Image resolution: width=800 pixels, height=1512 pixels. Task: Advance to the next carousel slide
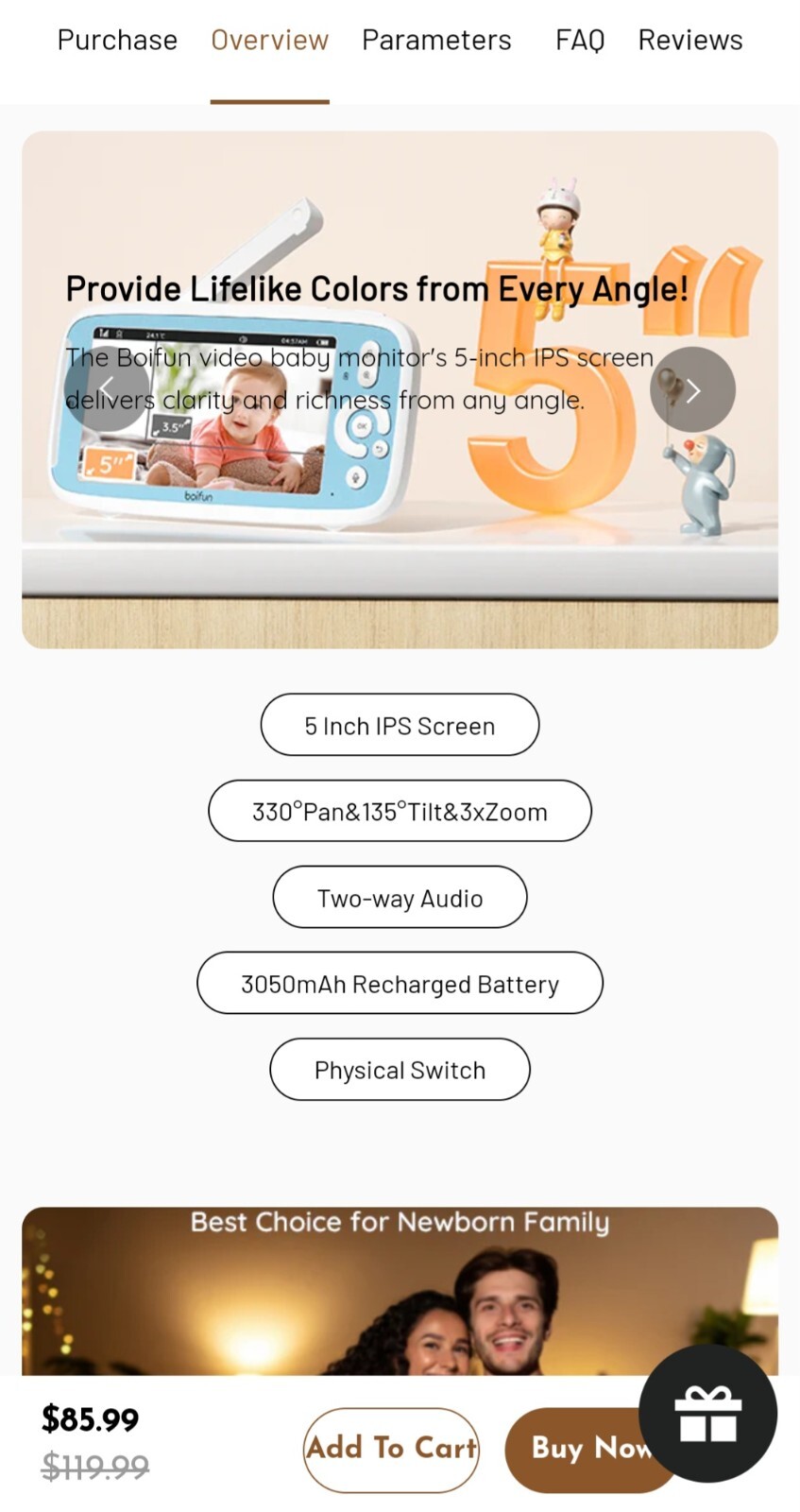[692, 389]
